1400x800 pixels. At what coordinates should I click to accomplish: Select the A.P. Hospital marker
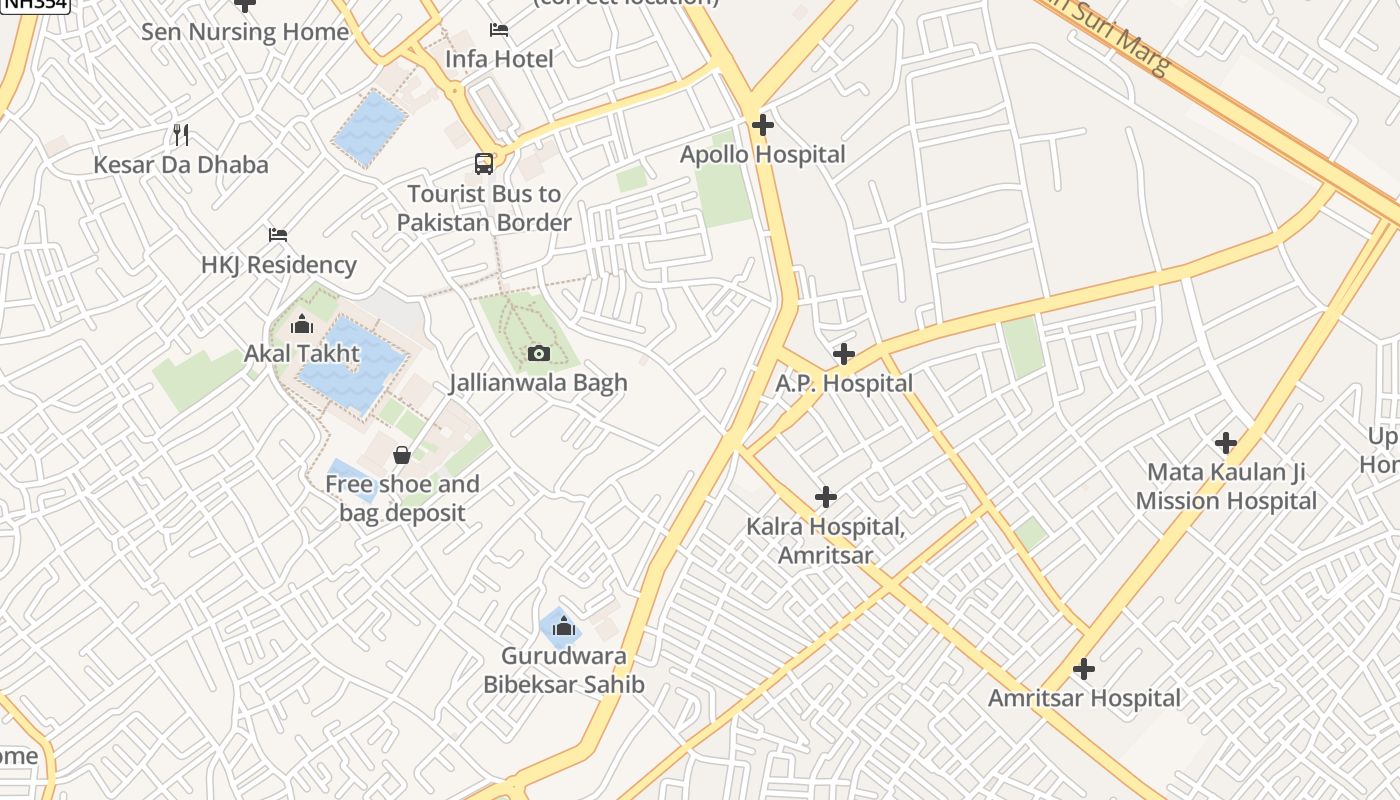[x=844, y=354]
